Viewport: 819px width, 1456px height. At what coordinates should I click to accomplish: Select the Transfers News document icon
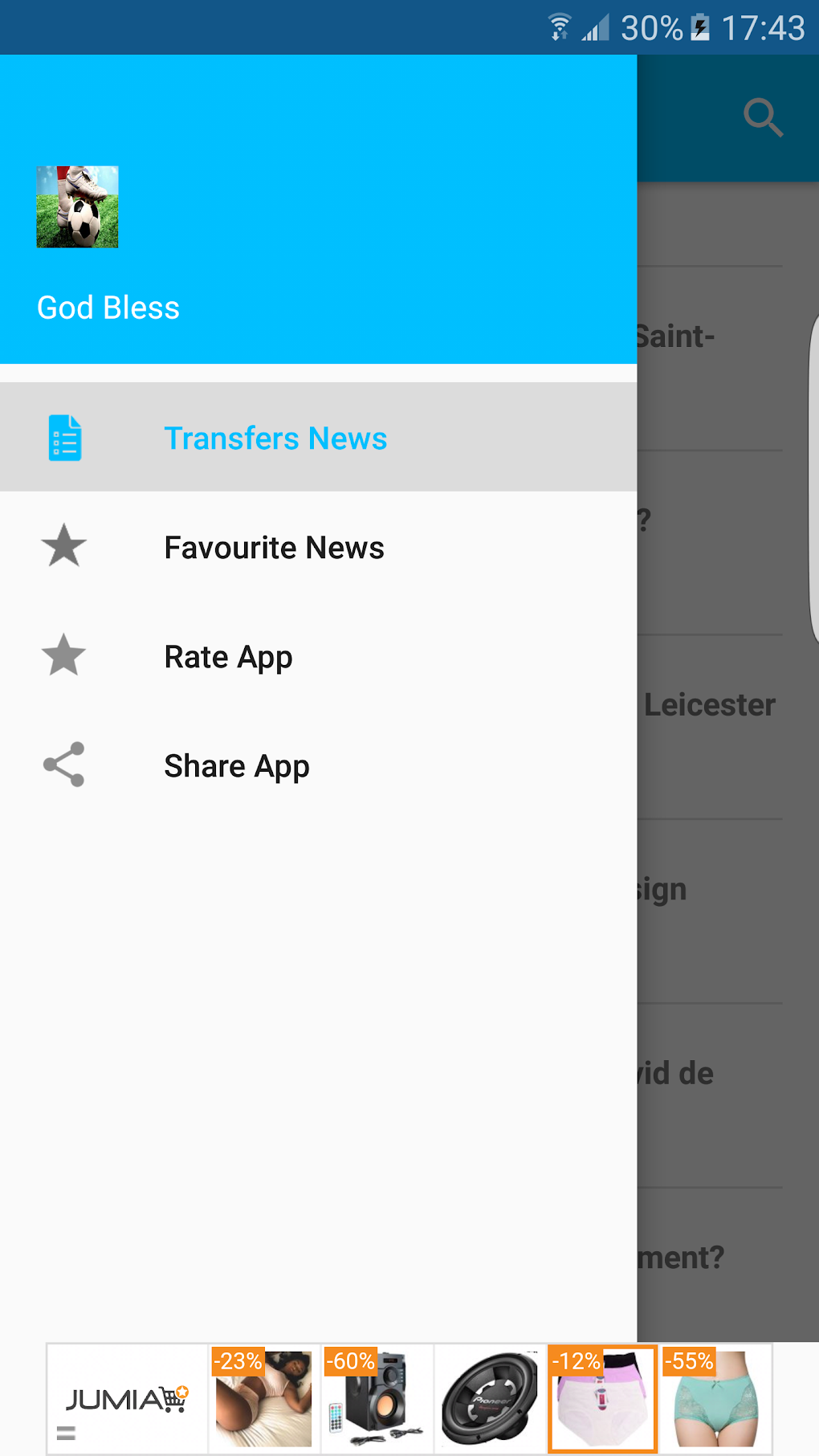[x=65, y=436]
